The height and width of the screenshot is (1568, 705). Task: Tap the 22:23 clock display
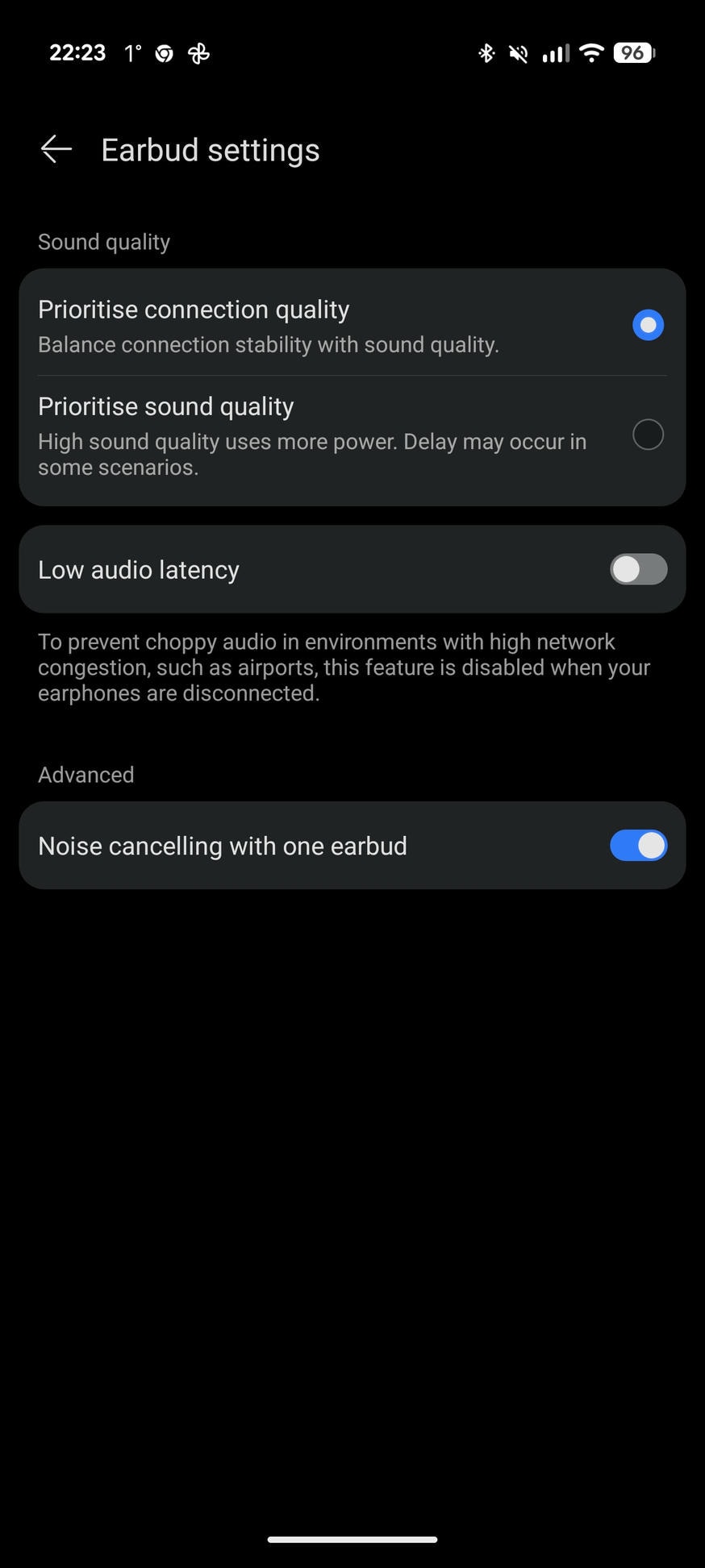point(77,52)
